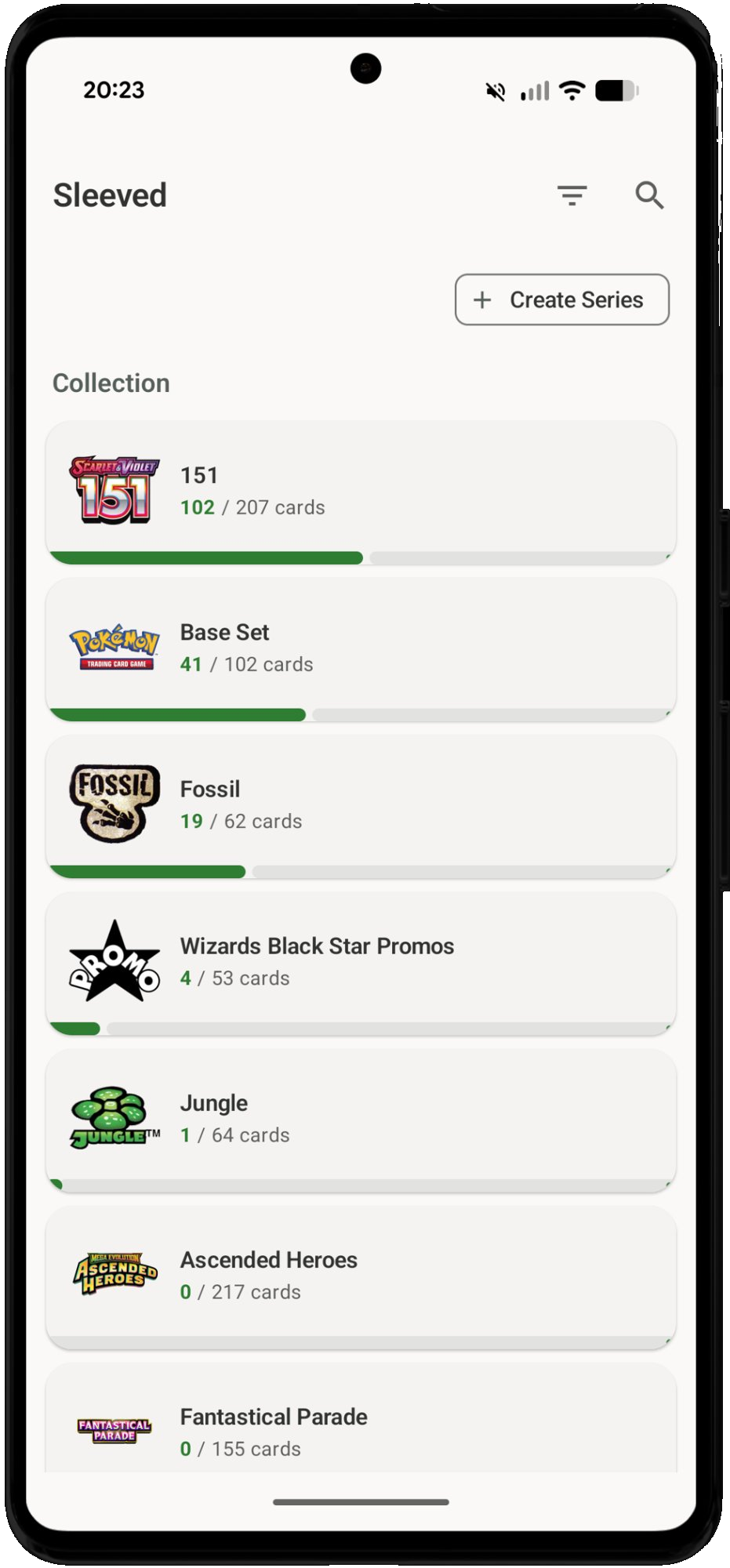Select the Fossil set card
Screen dimensions: 730x1568
[361, 805]
